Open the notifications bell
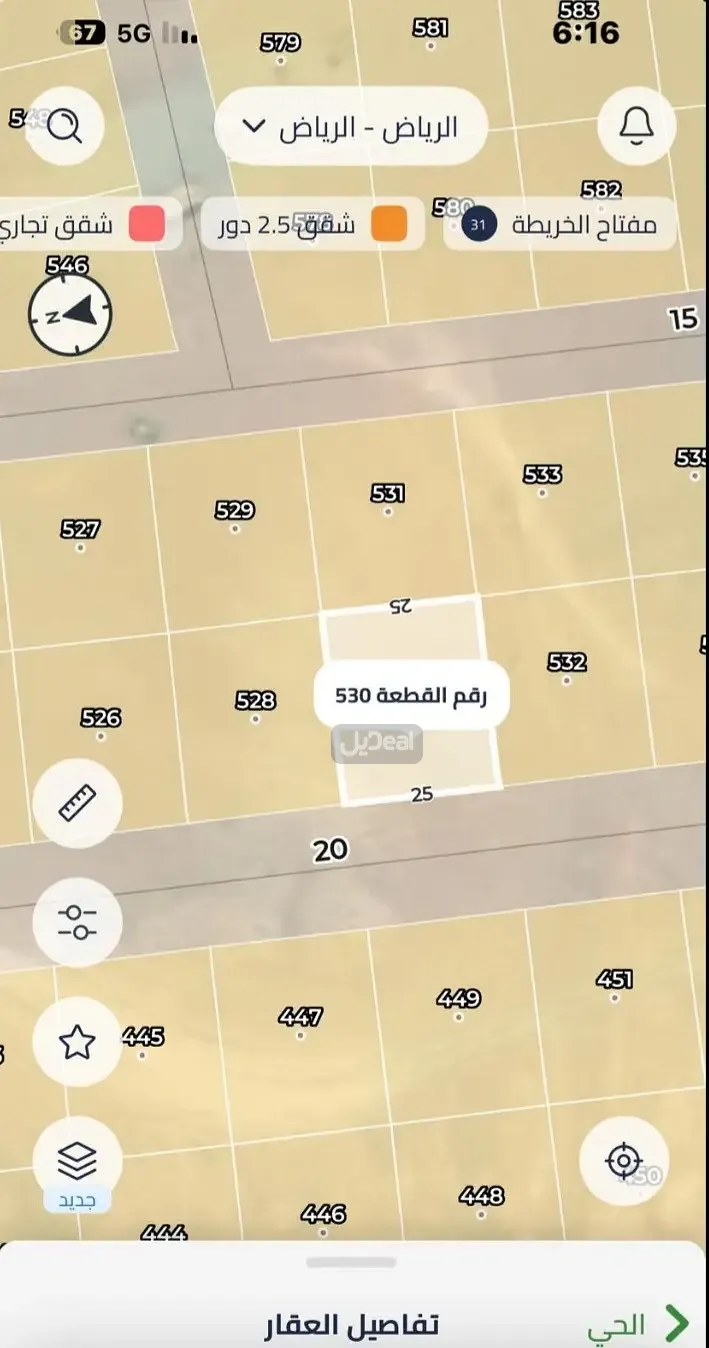The image size is (709, 1348). coord(637,126)
